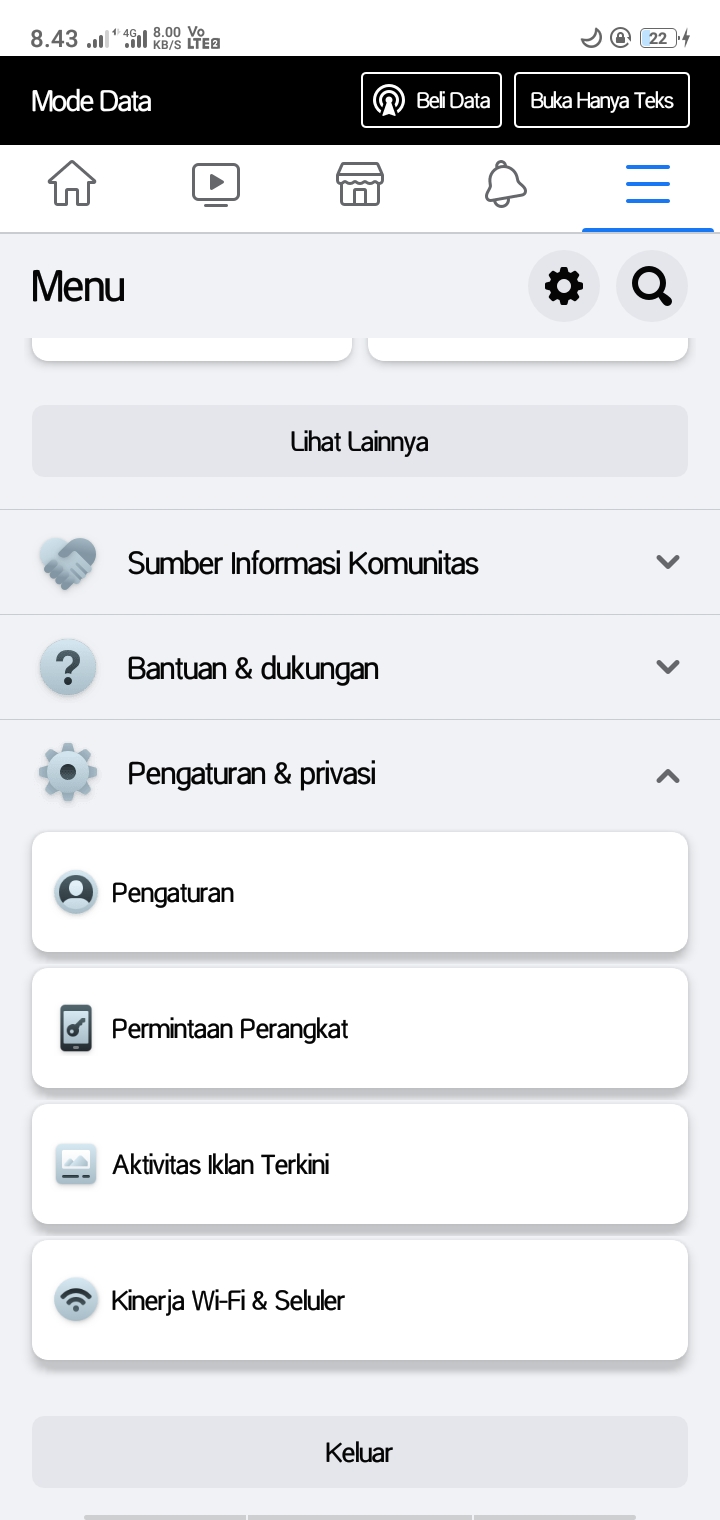Open the notifications bell tab
The width and height of the screenshot is (720, 1520).
[x=504, y=185]
